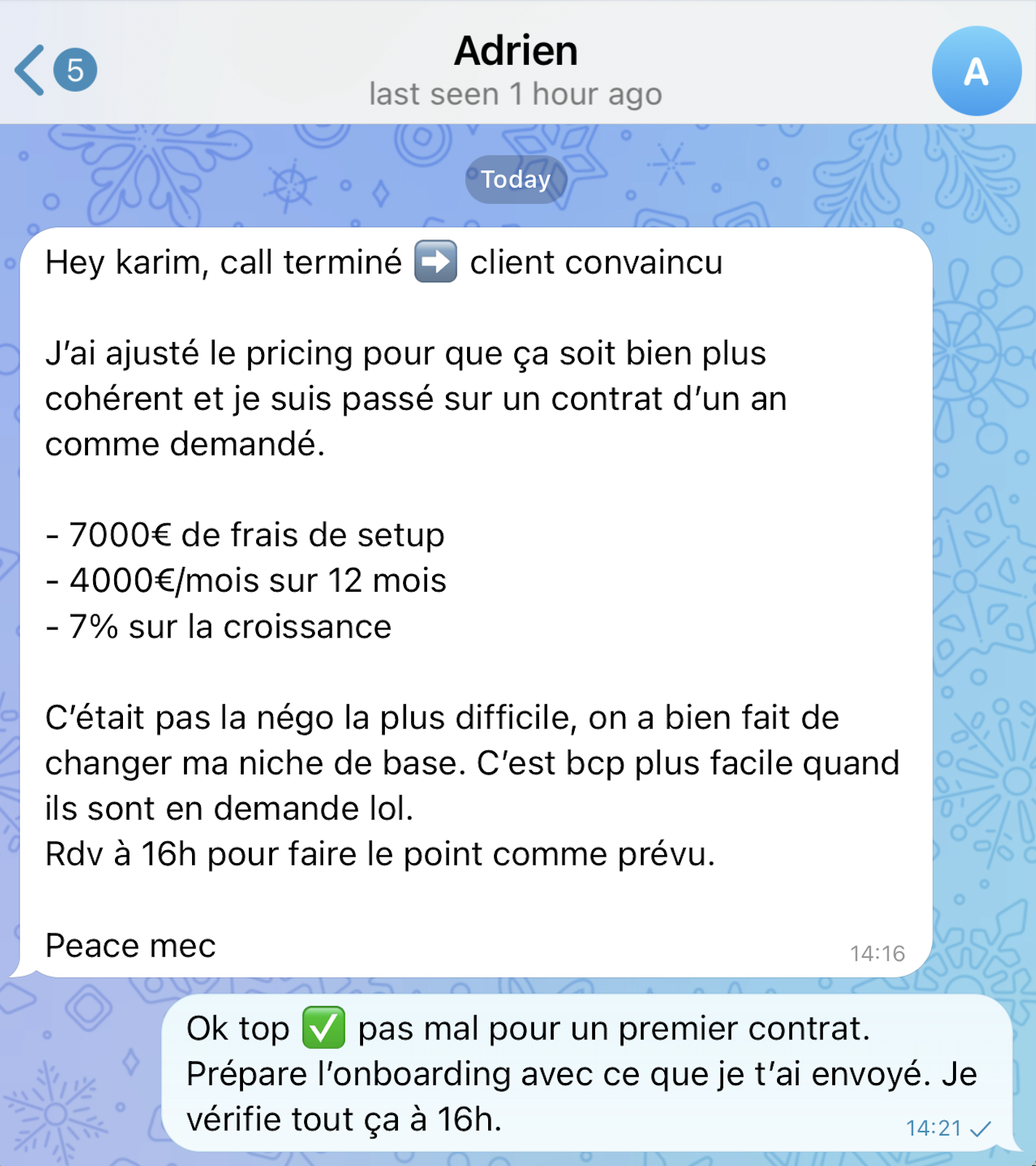1036x1166 pixels.
Task: Click the back arrow to leave the chat
Action: point(29,69)
